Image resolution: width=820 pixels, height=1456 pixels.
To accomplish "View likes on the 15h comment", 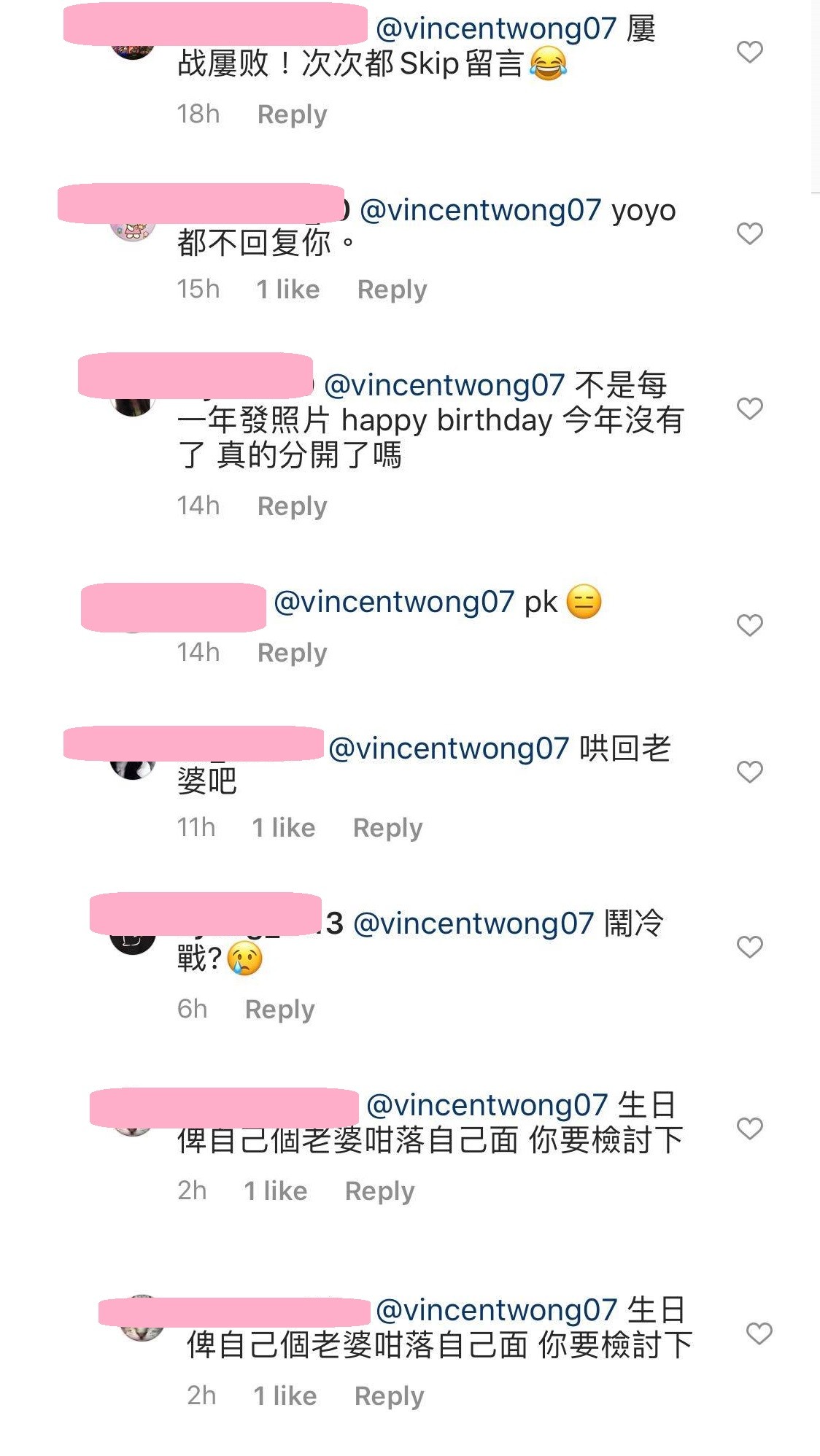I will point(287,290).
